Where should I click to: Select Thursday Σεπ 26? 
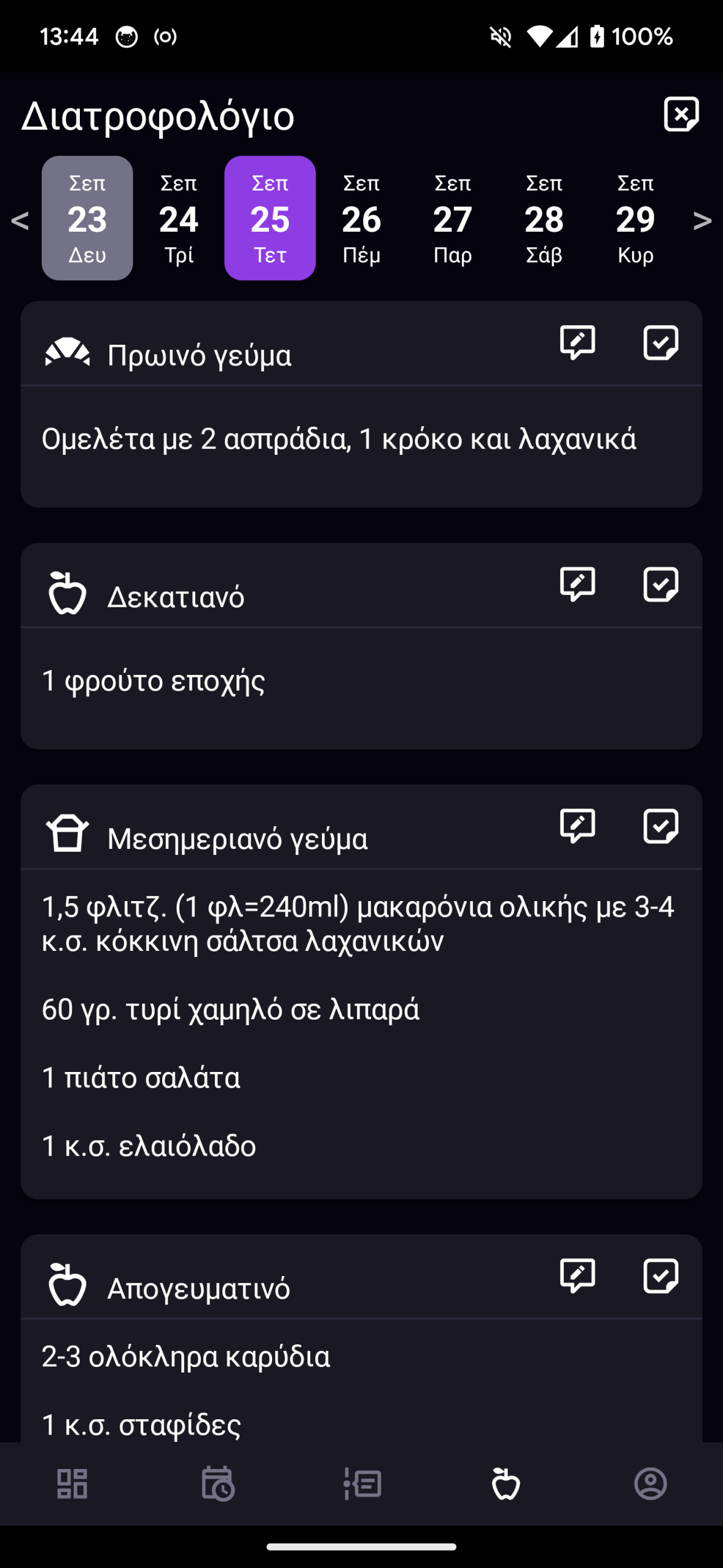pyautogui.click(x=361, y=218)
